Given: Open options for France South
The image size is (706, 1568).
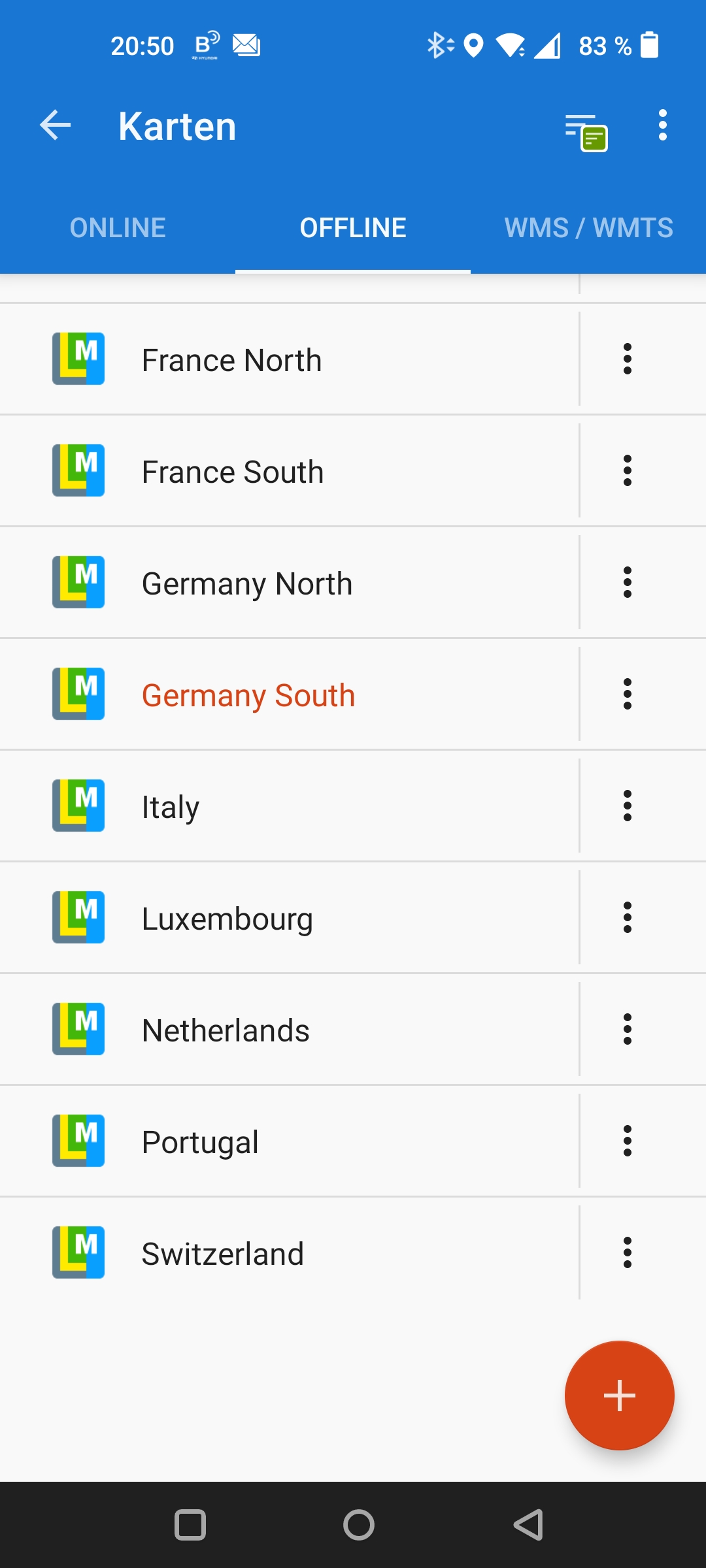Looking at the screenshot, I should 628,471.
